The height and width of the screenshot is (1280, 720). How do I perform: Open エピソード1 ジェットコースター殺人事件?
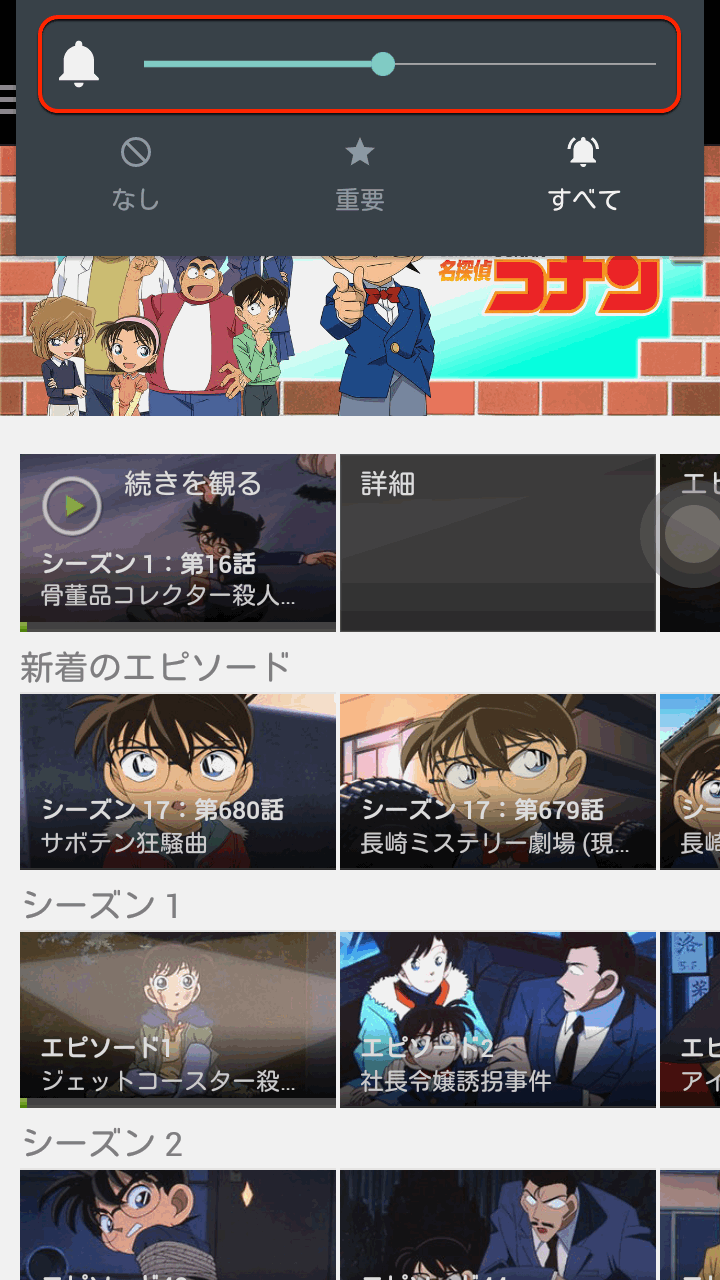178,1019
